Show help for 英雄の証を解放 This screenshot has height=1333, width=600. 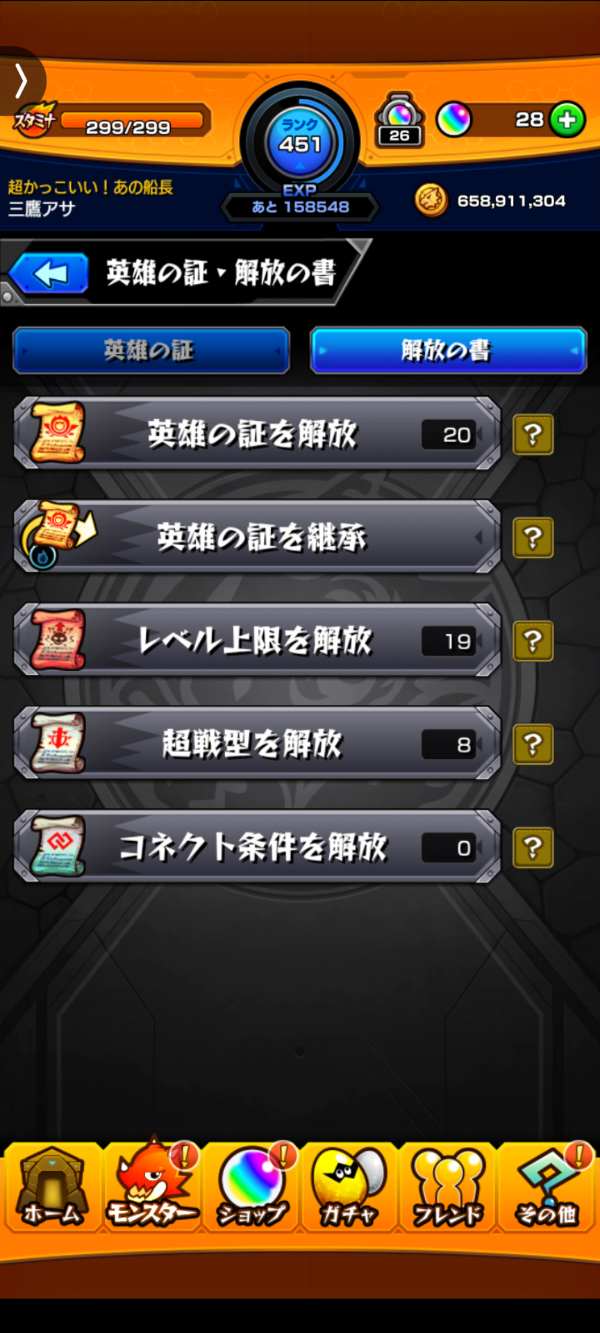[x=533, y=435]
